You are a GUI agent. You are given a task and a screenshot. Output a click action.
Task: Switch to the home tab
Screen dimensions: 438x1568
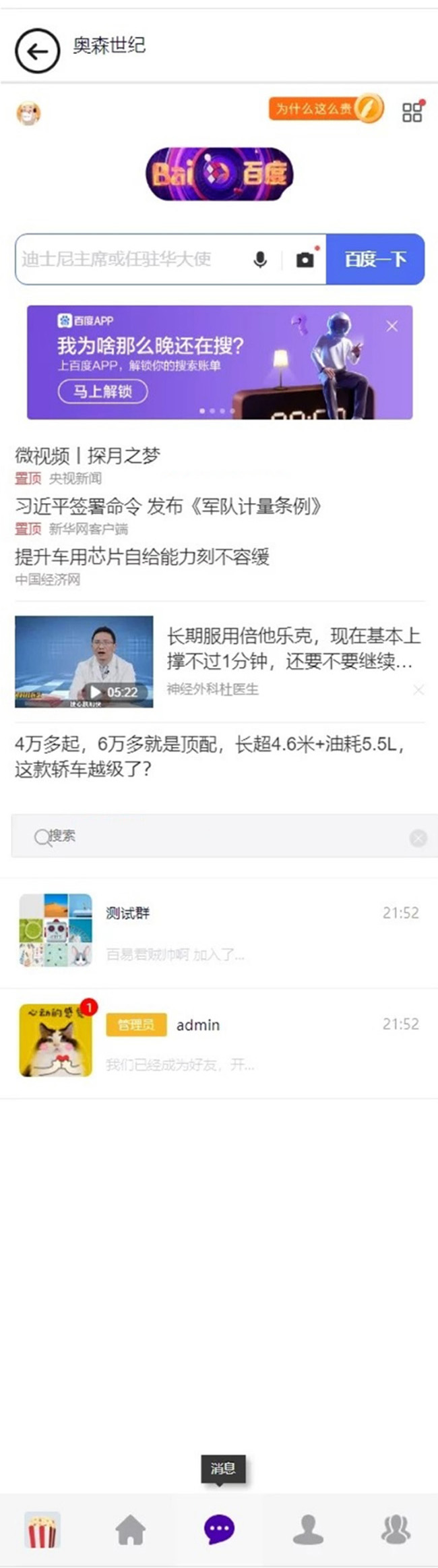tap(131, 1529)
